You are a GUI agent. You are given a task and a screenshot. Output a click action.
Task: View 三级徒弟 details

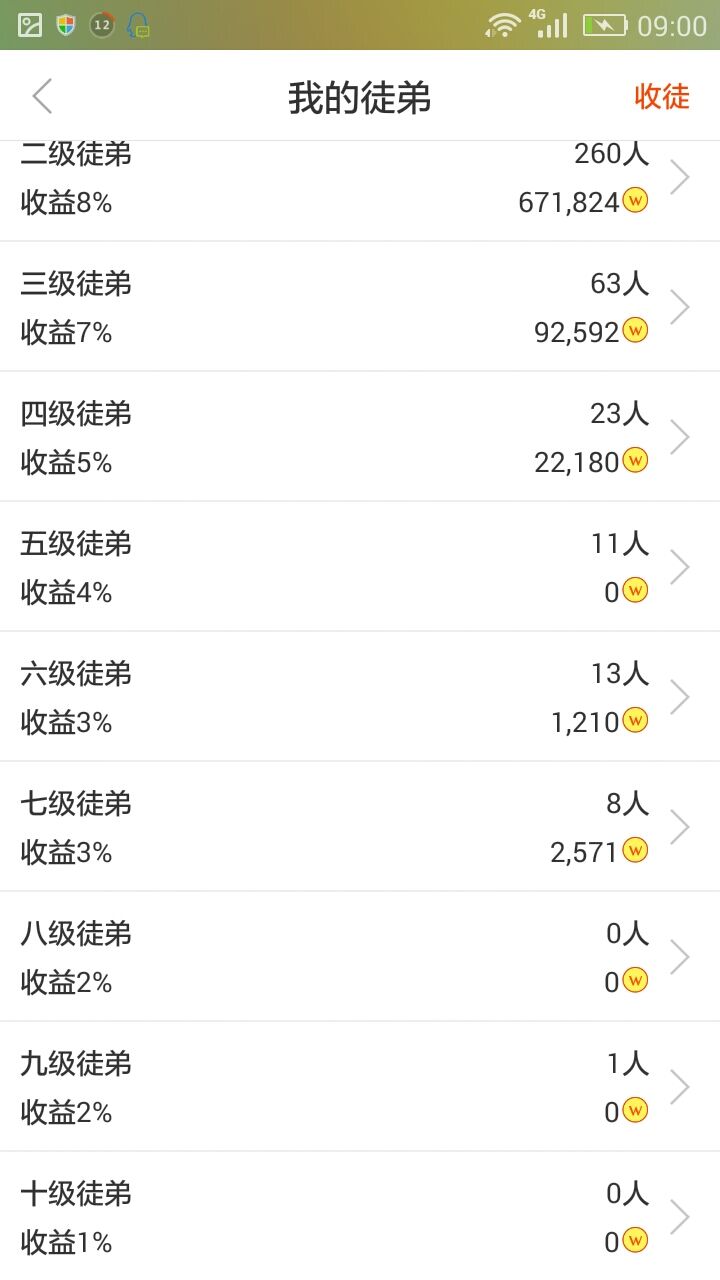click(360, 307)
